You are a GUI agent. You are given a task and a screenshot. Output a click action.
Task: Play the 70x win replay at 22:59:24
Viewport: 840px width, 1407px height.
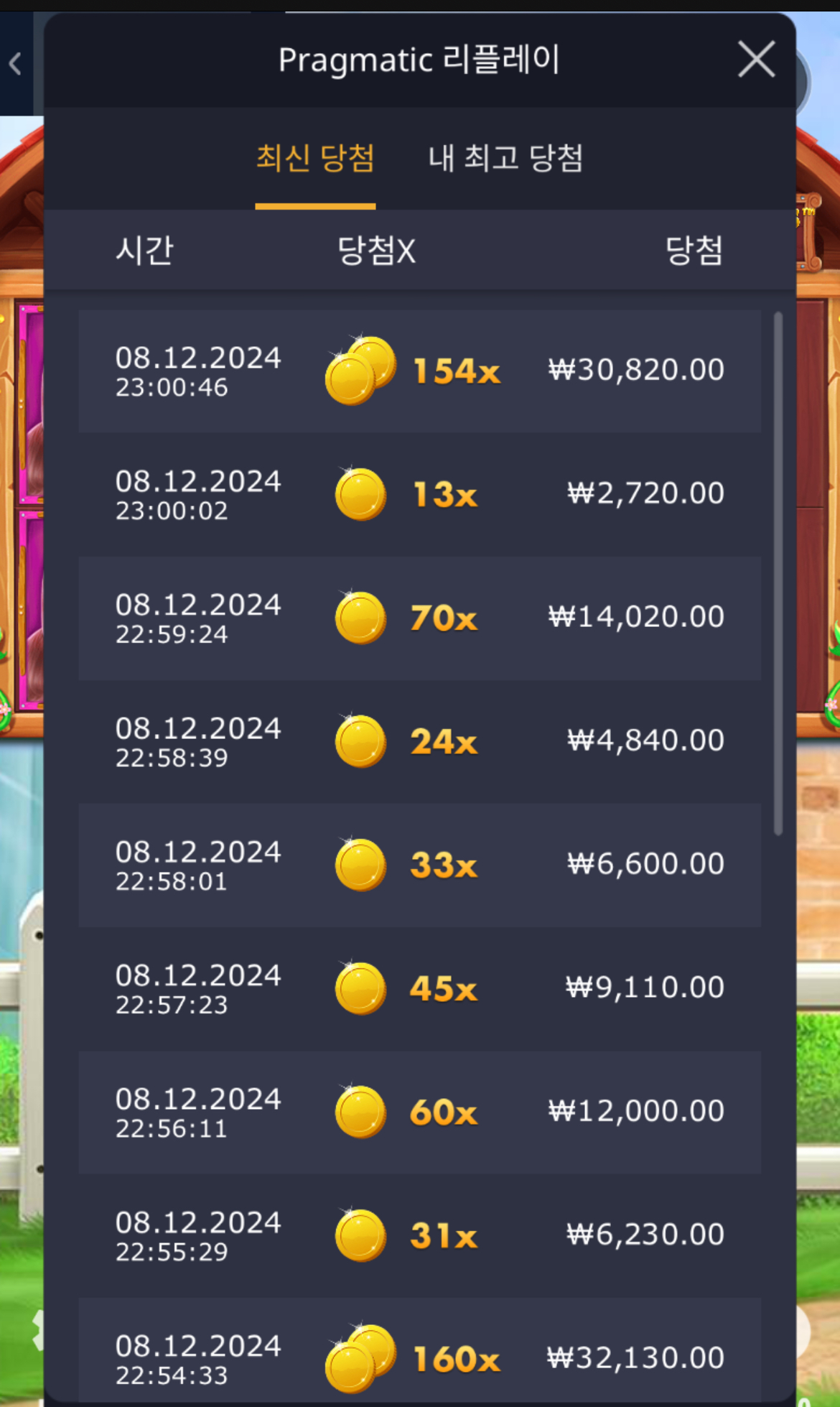click(x=420, y=618)
